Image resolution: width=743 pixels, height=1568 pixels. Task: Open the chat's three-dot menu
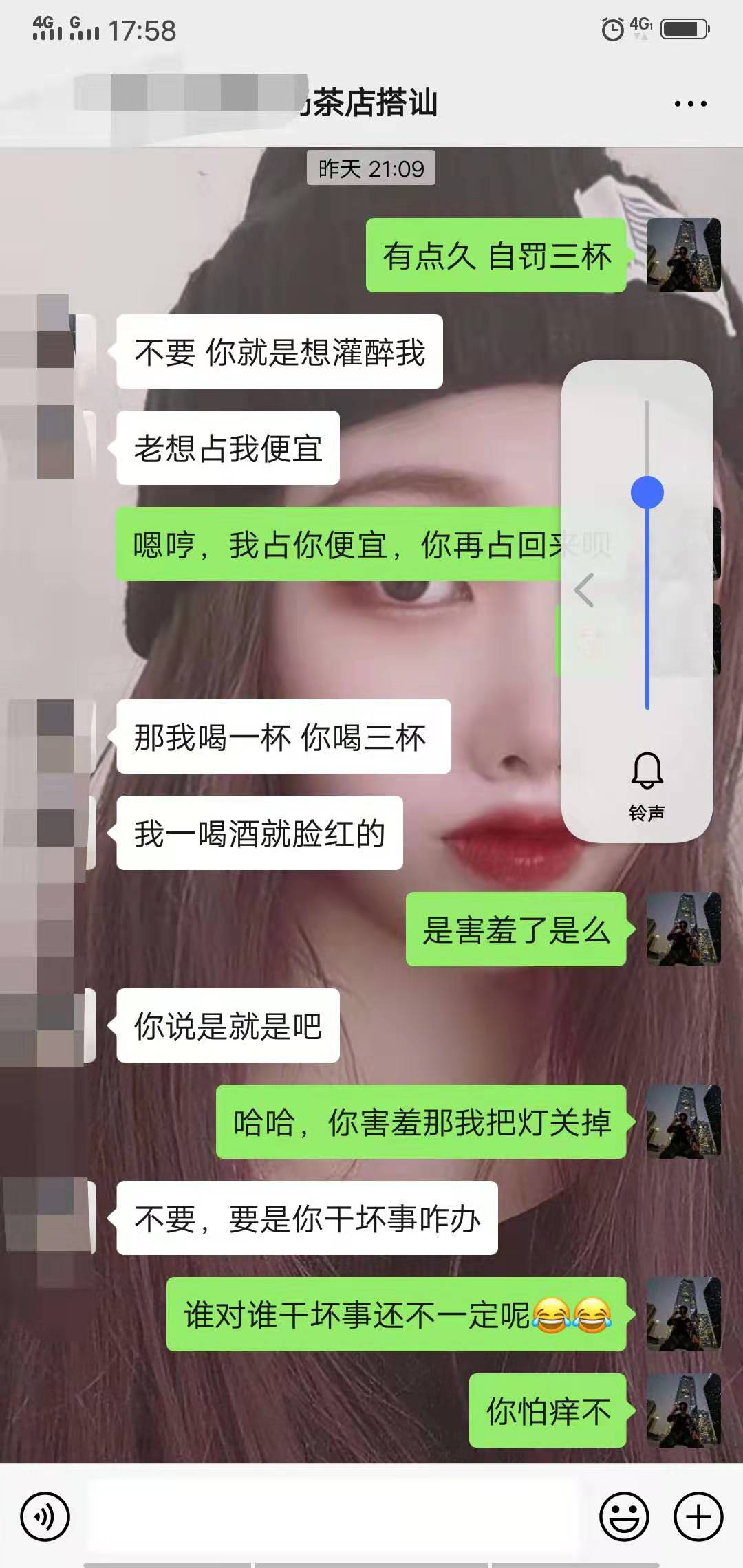(x=690, y=104)
